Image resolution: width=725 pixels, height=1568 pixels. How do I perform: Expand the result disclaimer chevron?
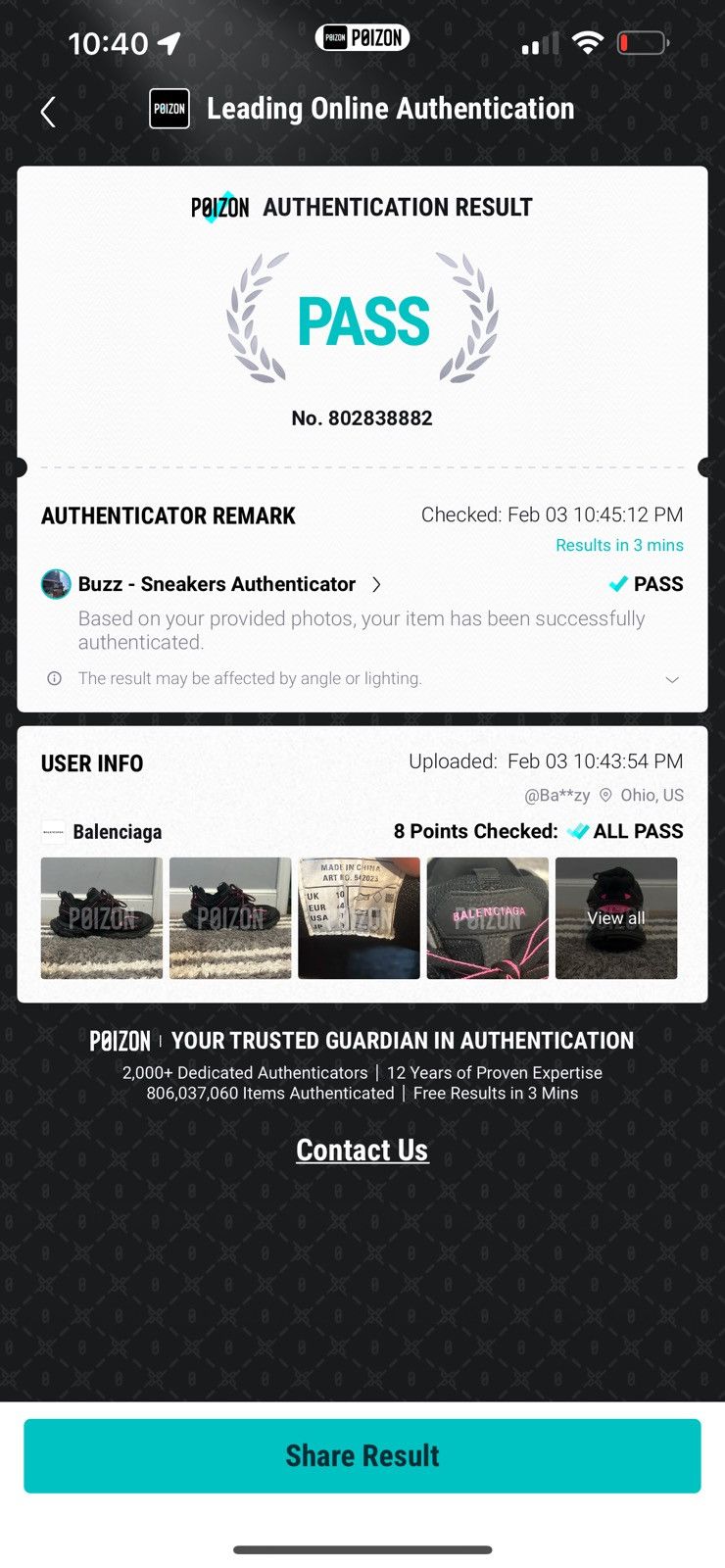[672, 679]
